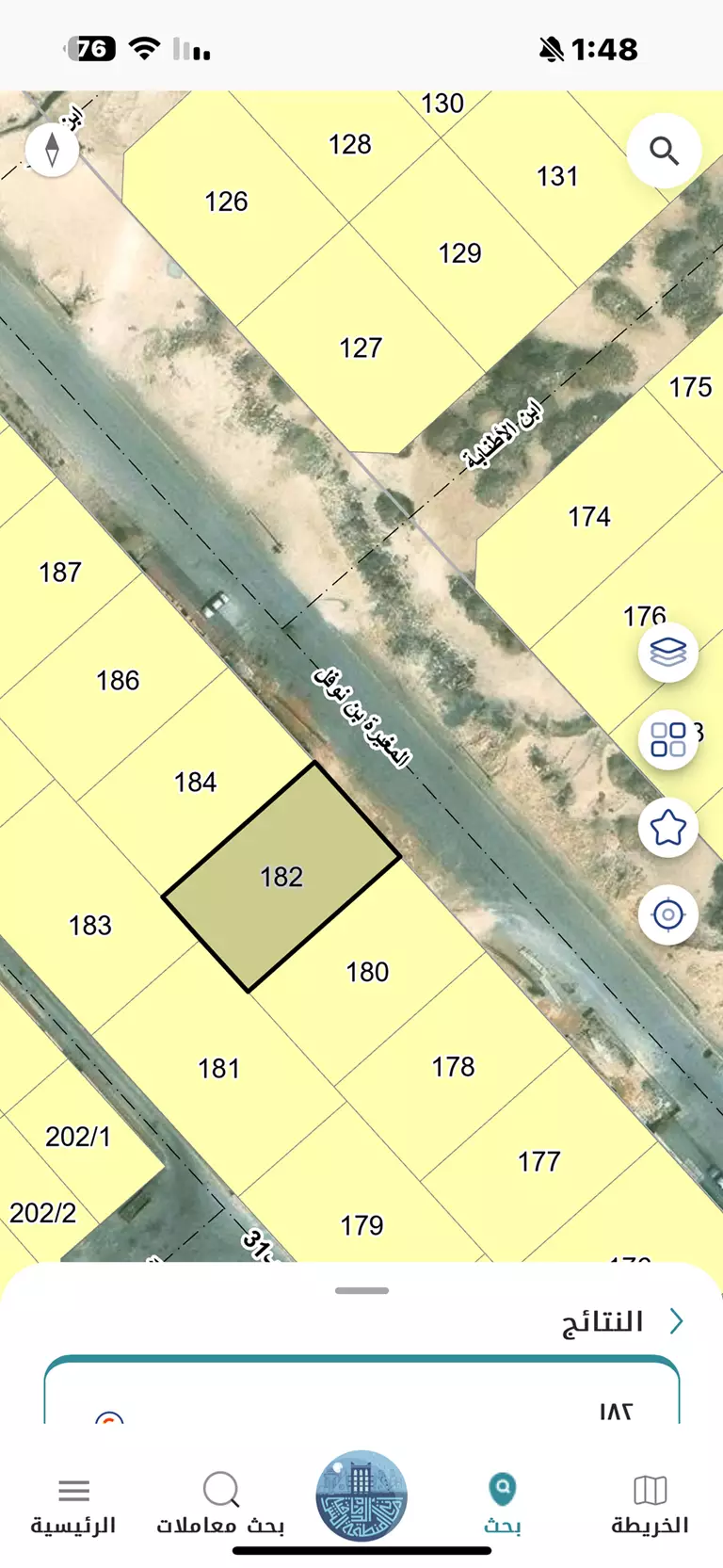This screenshot has width=723, height=1568.
Task: Tap the compass to reset orientation
Action: tap(52, 149)
